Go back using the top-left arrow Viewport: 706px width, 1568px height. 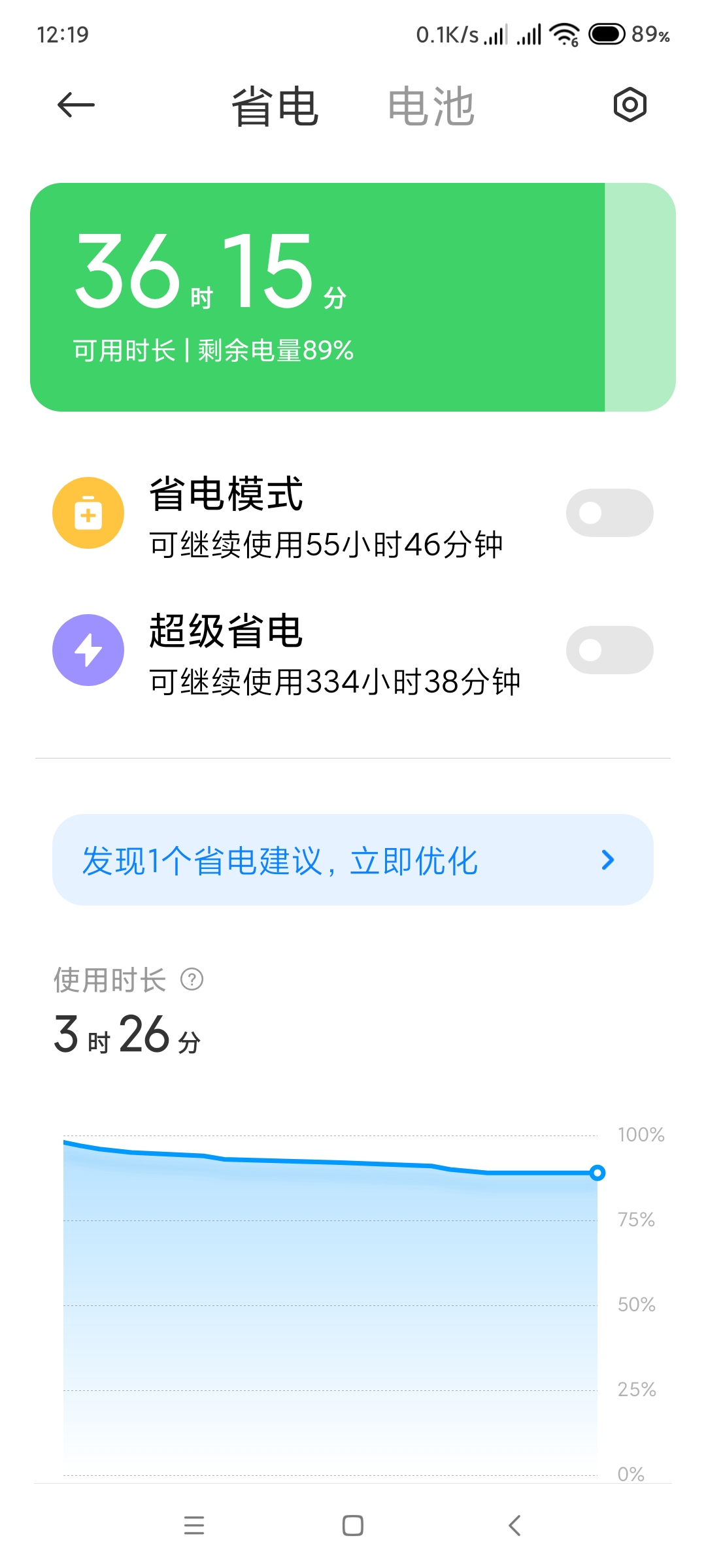tap(76, 105)
